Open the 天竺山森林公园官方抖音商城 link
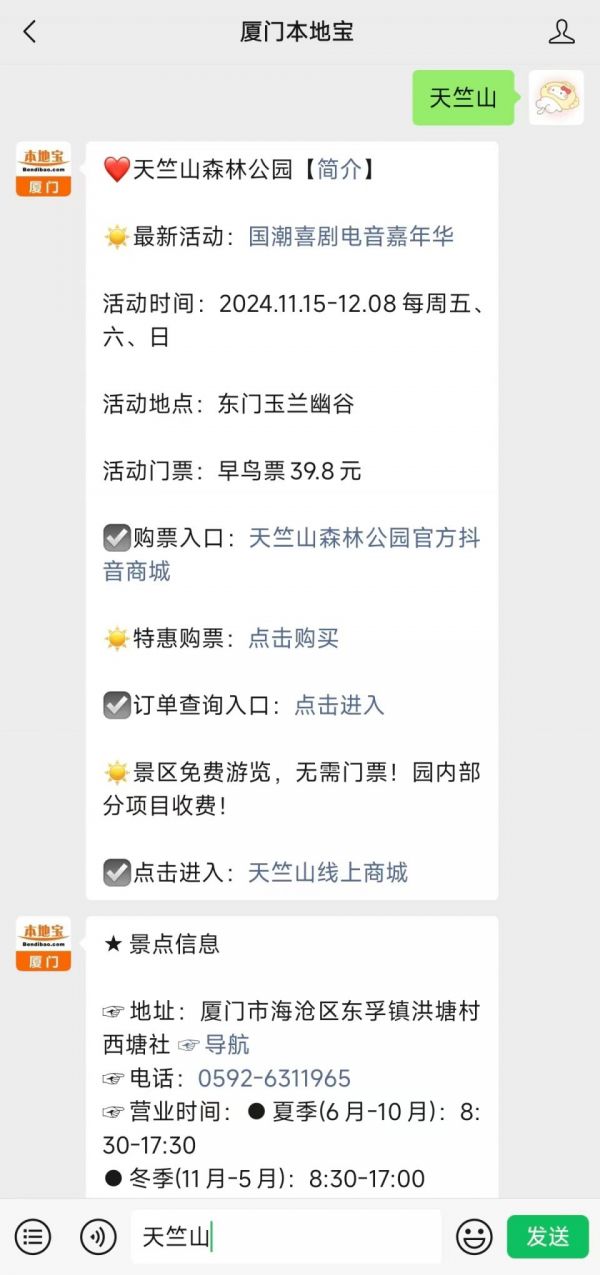 364,538
